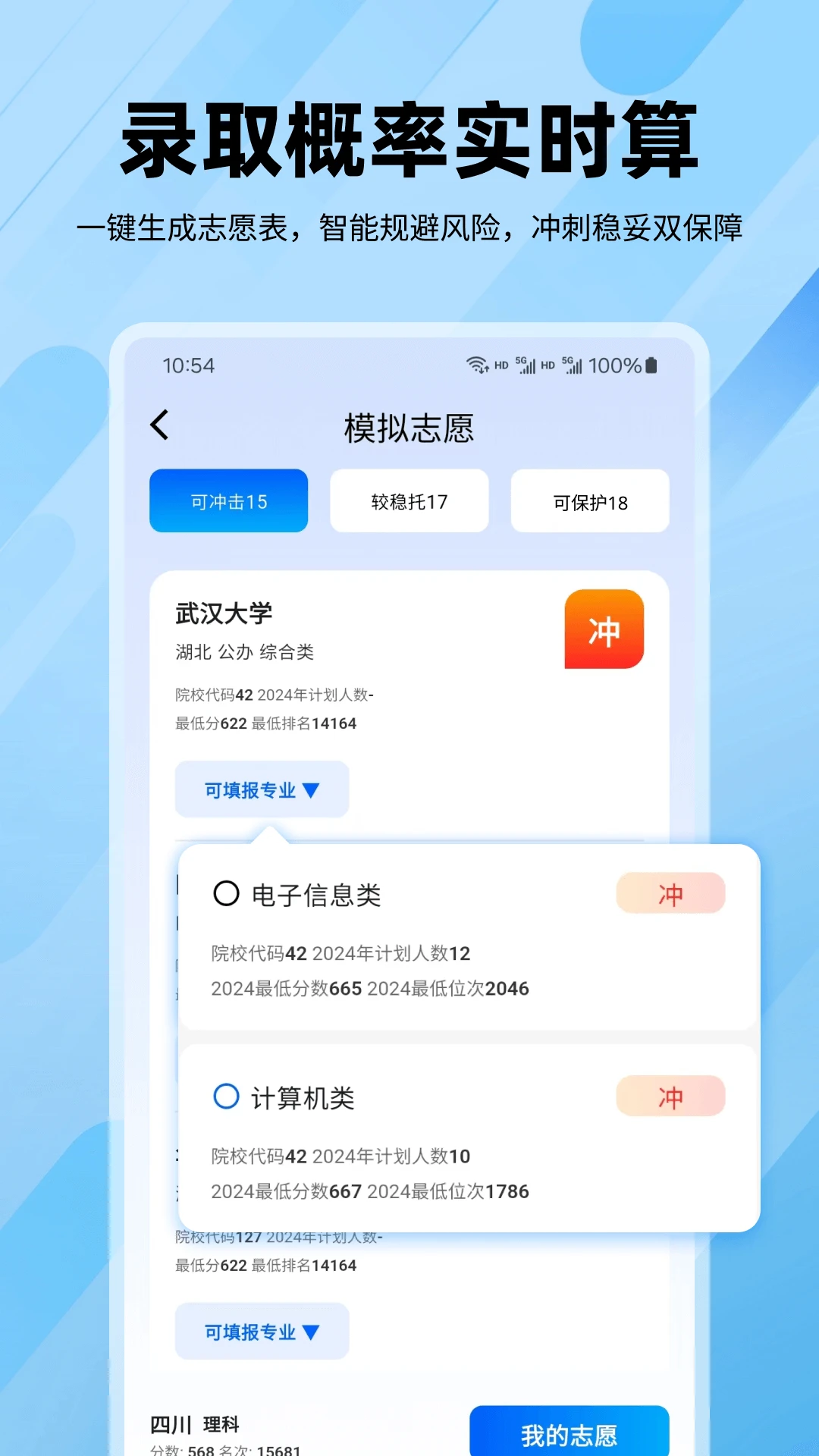Viewport: 819px width, 1456px height.
Task: Expand the second school's major list
Action: (261, 1331)
